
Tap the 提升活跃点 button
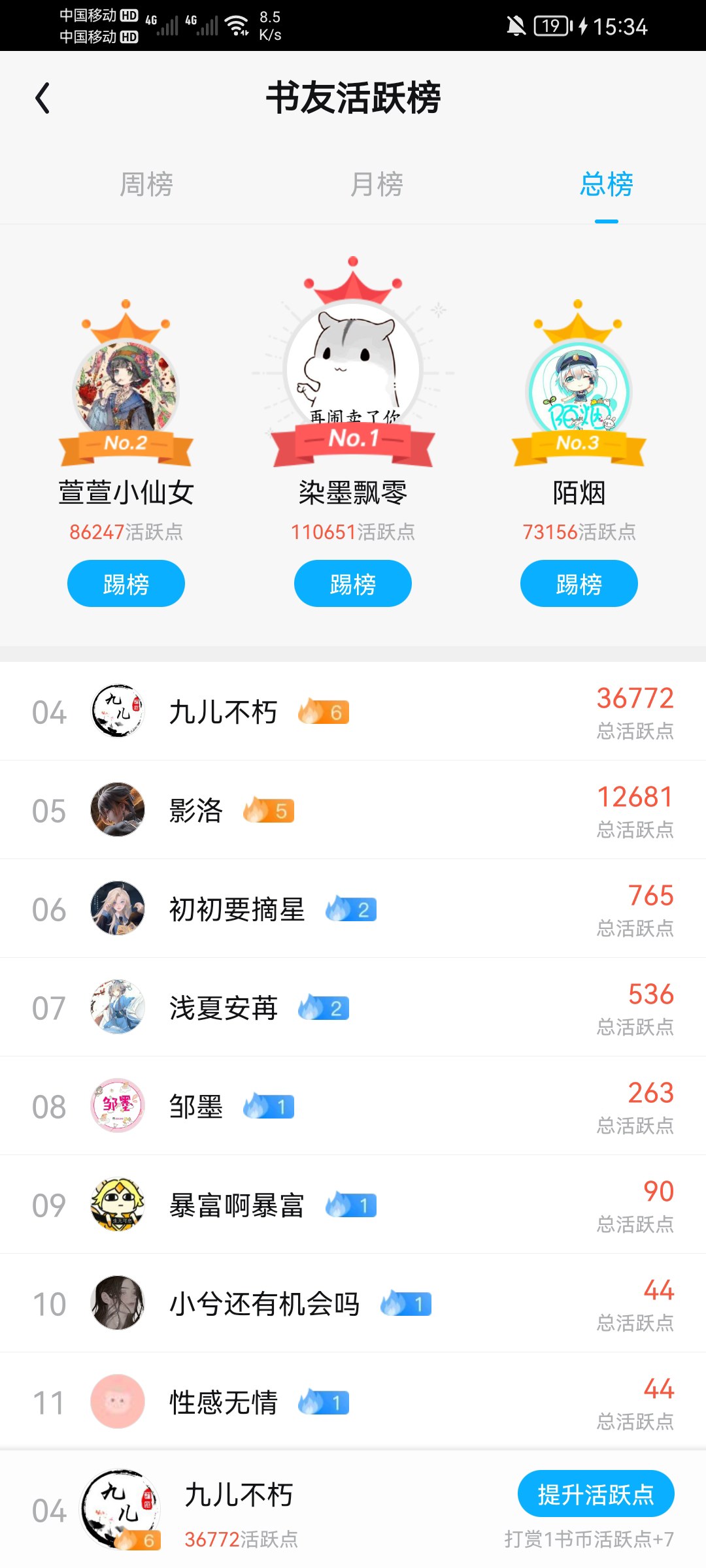pyautogui.click(x=596, y=1494)
